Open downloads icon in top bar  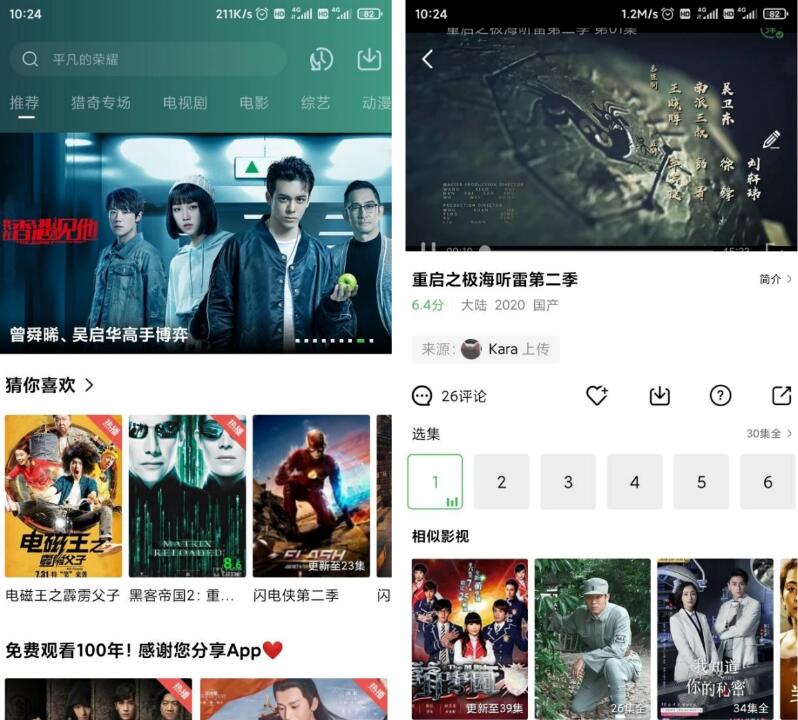pyautogui.click(x=369, y=59)
